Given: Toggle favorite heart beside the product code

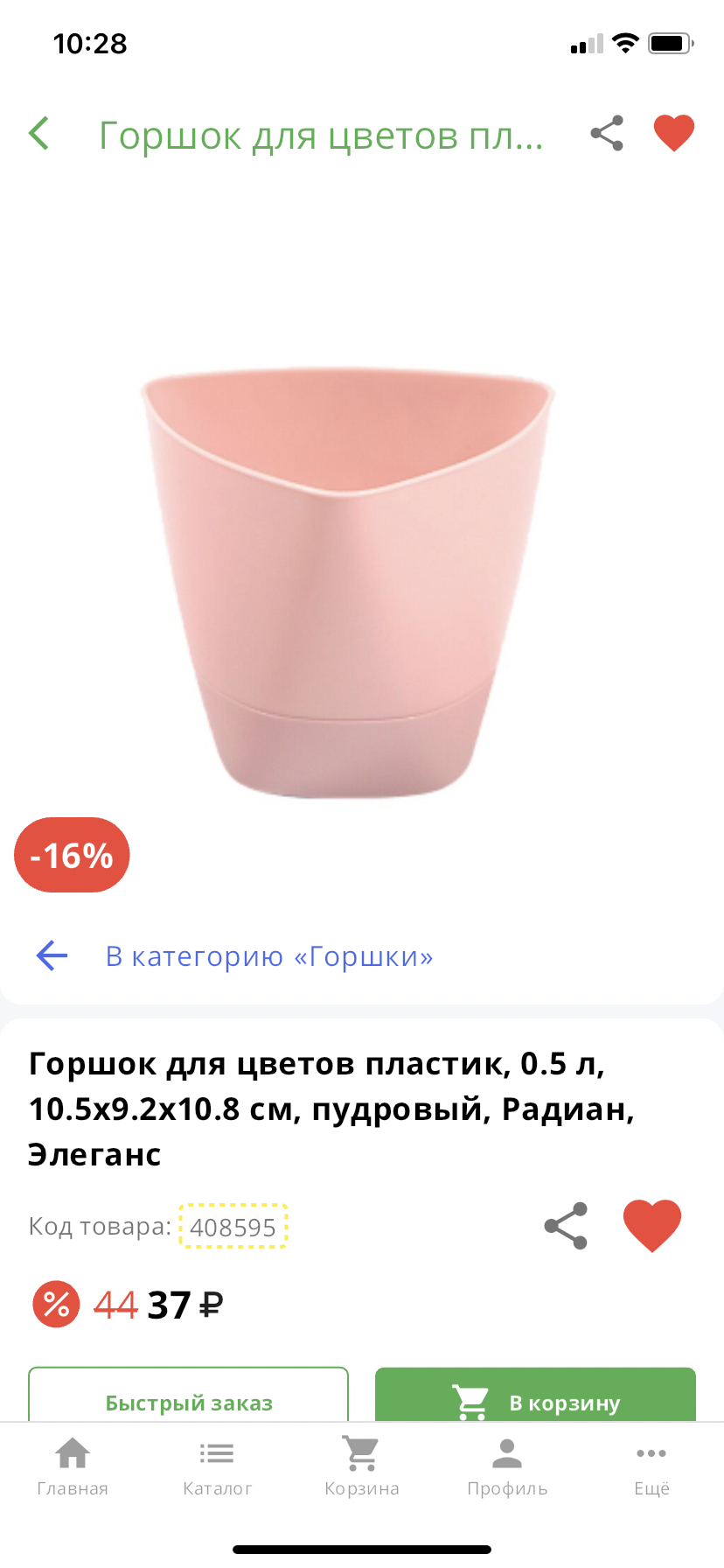Looking at the screenshot, I should (x=651, y=1225).
